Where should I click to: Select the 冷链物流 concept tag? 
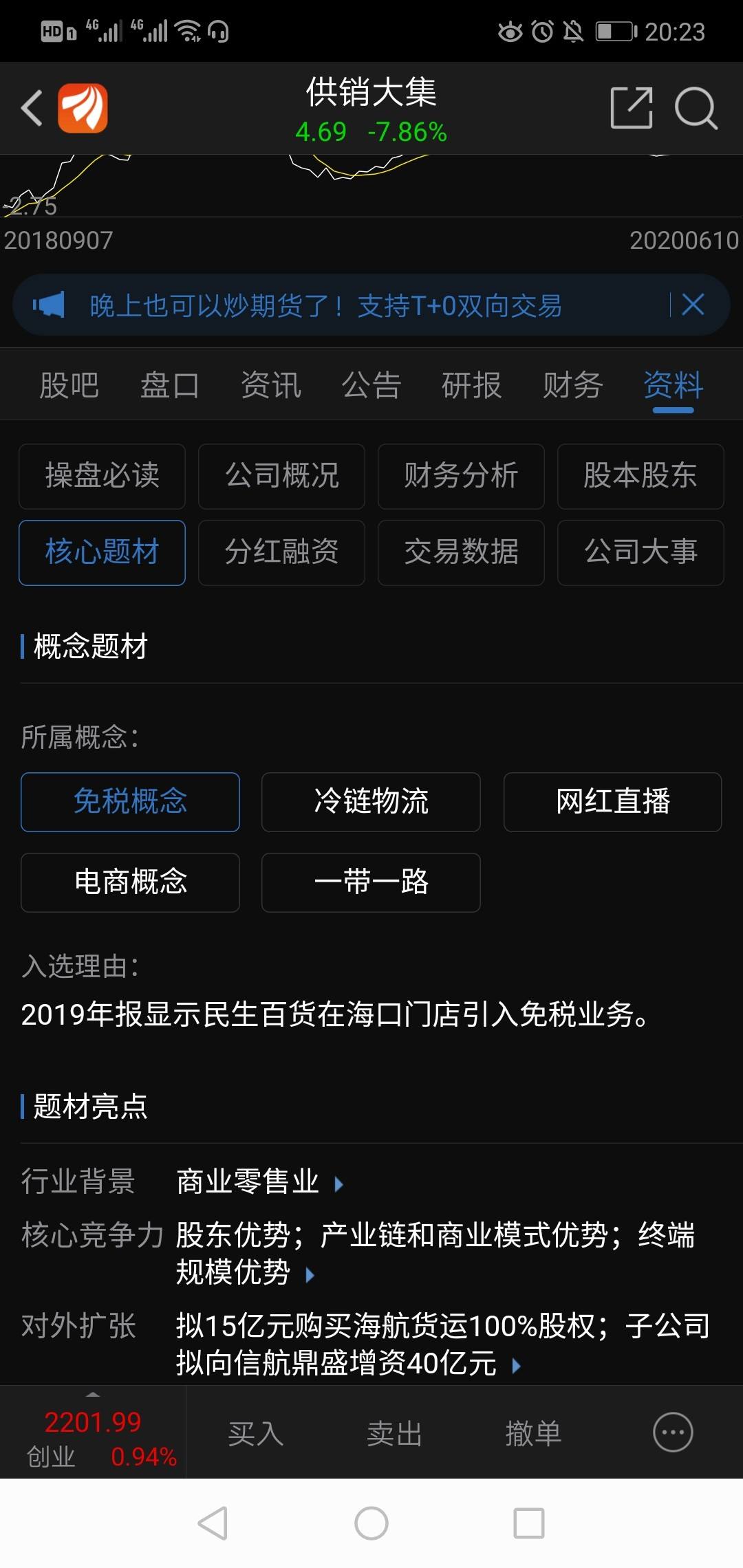pyautogui.click(x=371, y=802)
